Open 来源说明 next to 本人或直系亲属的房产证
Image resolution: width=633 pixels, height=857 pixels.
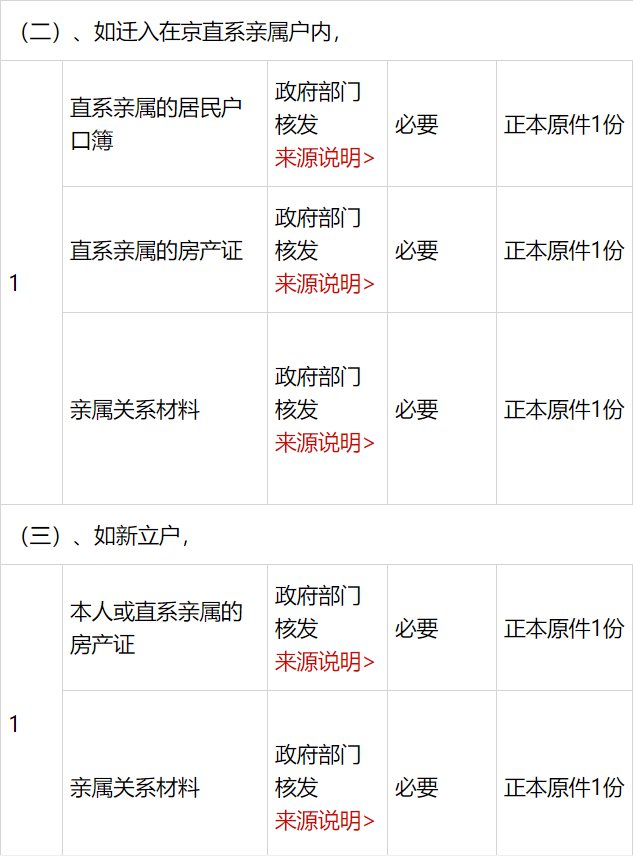[x=325, y=661]
